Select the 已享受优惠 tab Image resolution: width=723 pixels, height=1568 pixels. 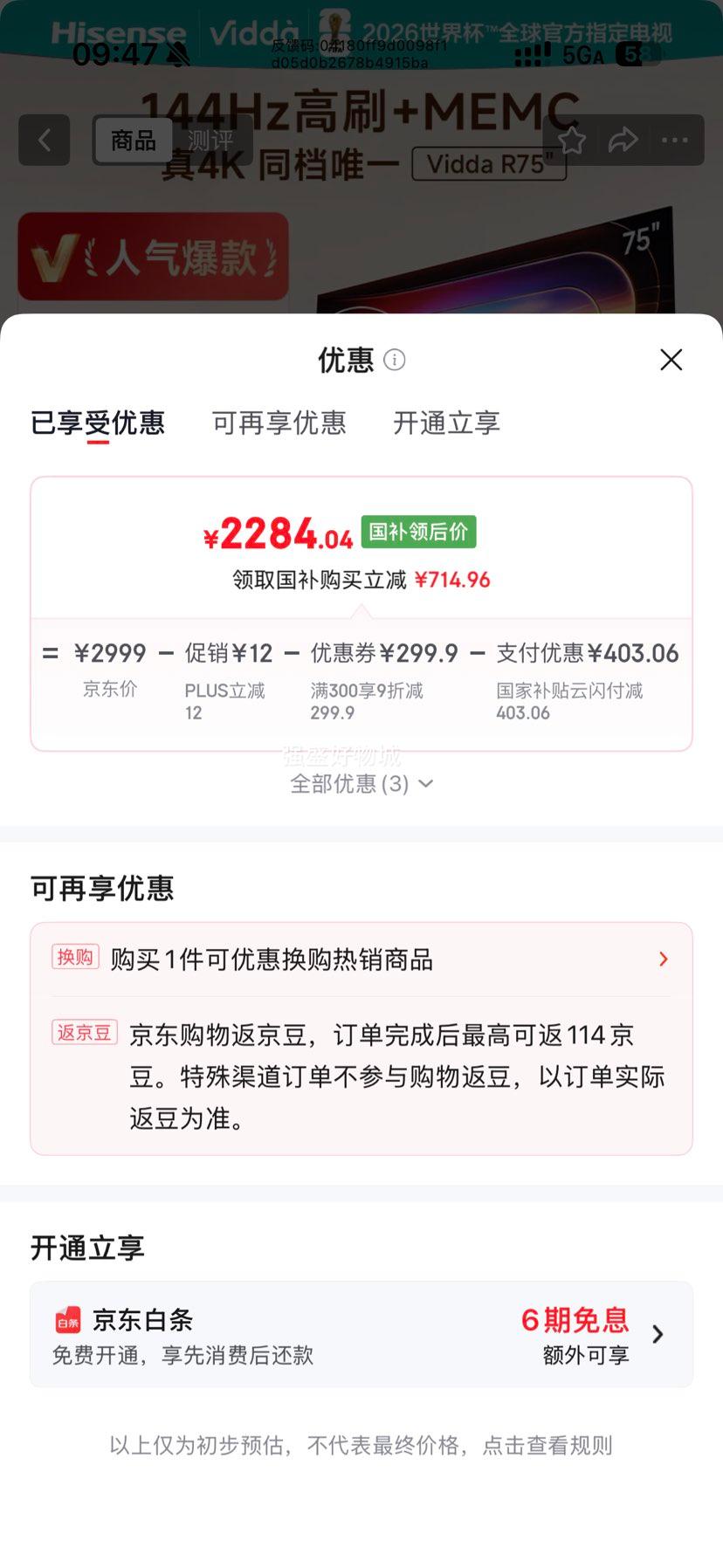pos(99,423)
